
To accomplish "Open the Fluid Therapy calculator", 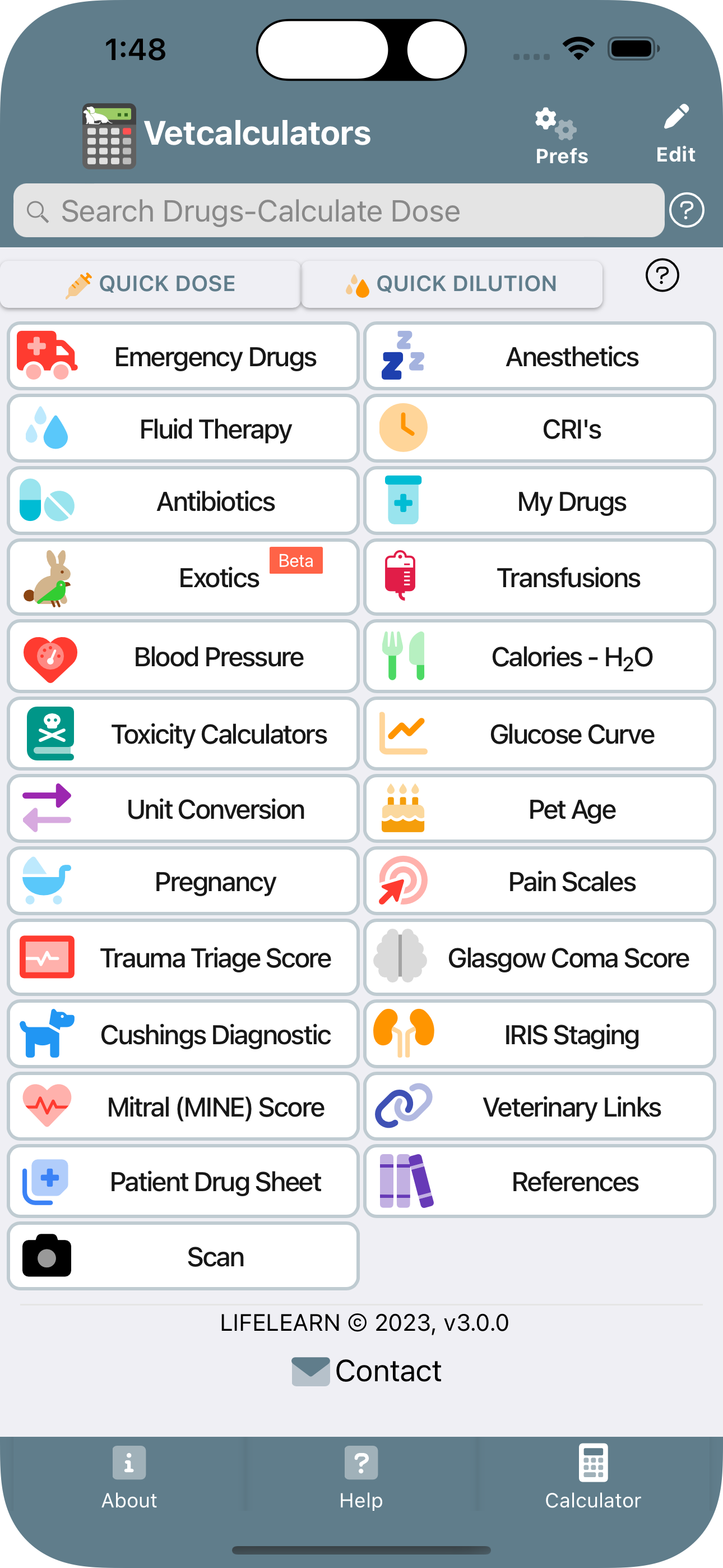I will click(x=182, y=428).
